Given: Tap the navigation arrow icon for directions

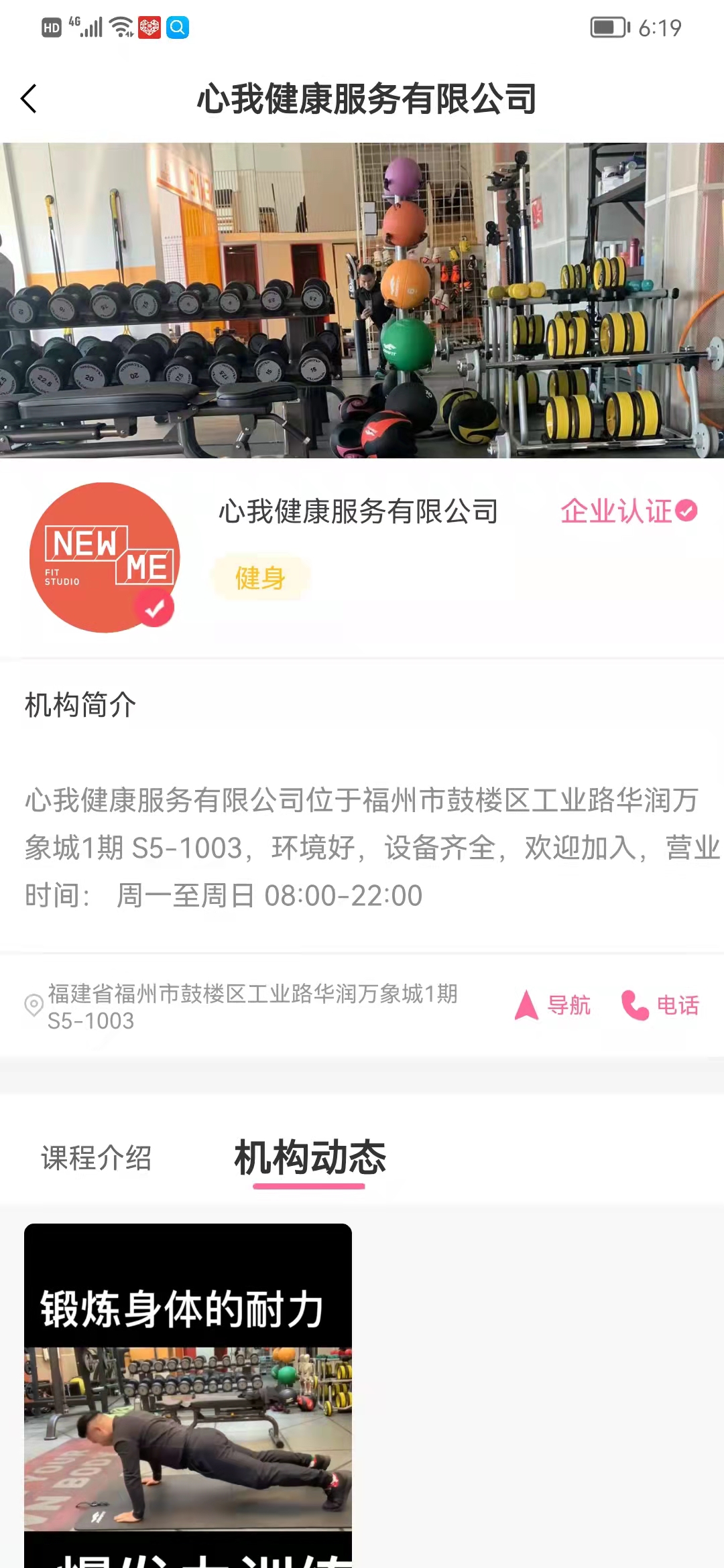Looking at the screenshot, I should pyautogui.click(x=527, y=1004).
